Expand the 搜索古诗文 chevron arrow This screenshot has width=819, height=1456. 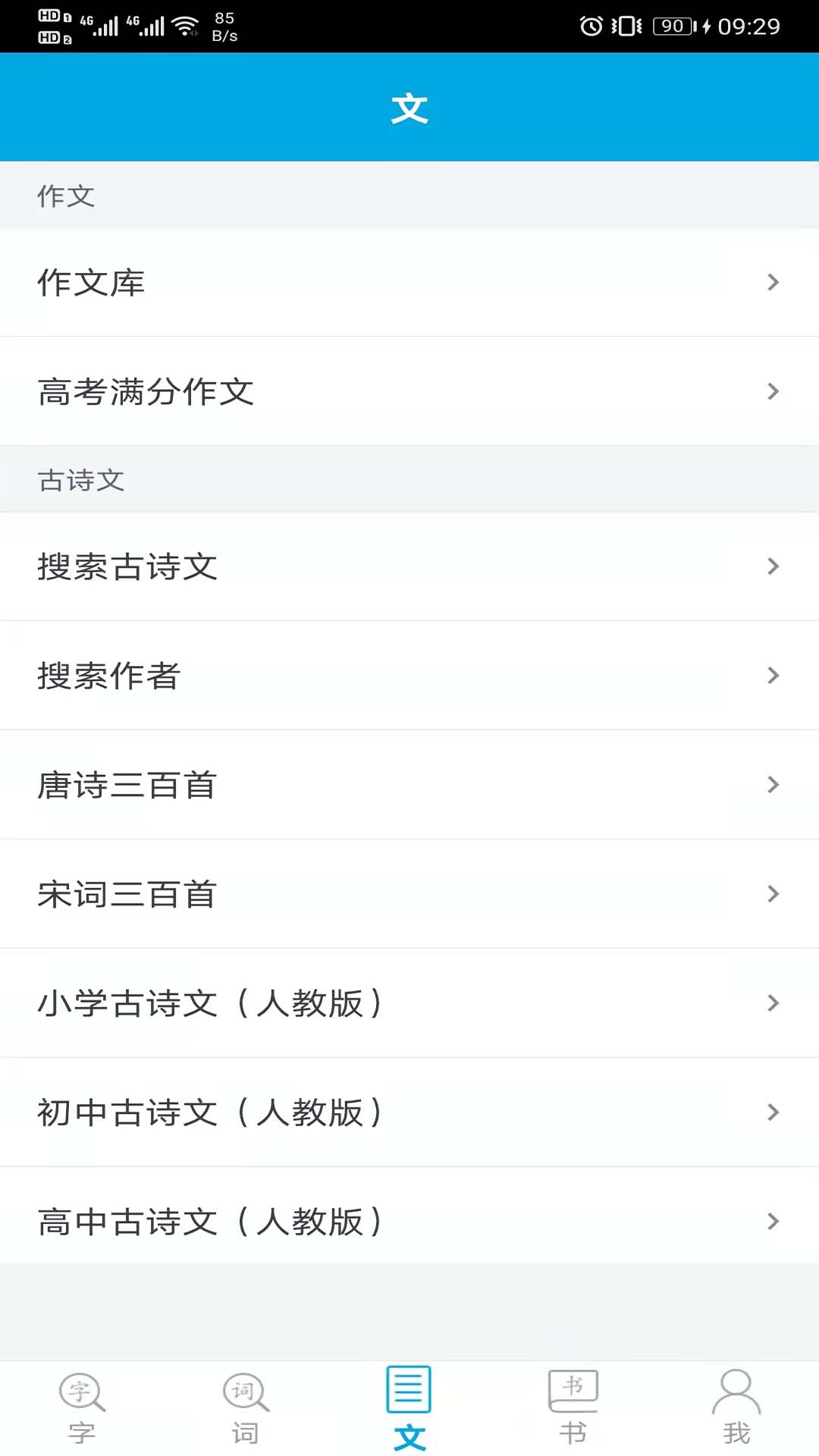(x=773, y=566)
